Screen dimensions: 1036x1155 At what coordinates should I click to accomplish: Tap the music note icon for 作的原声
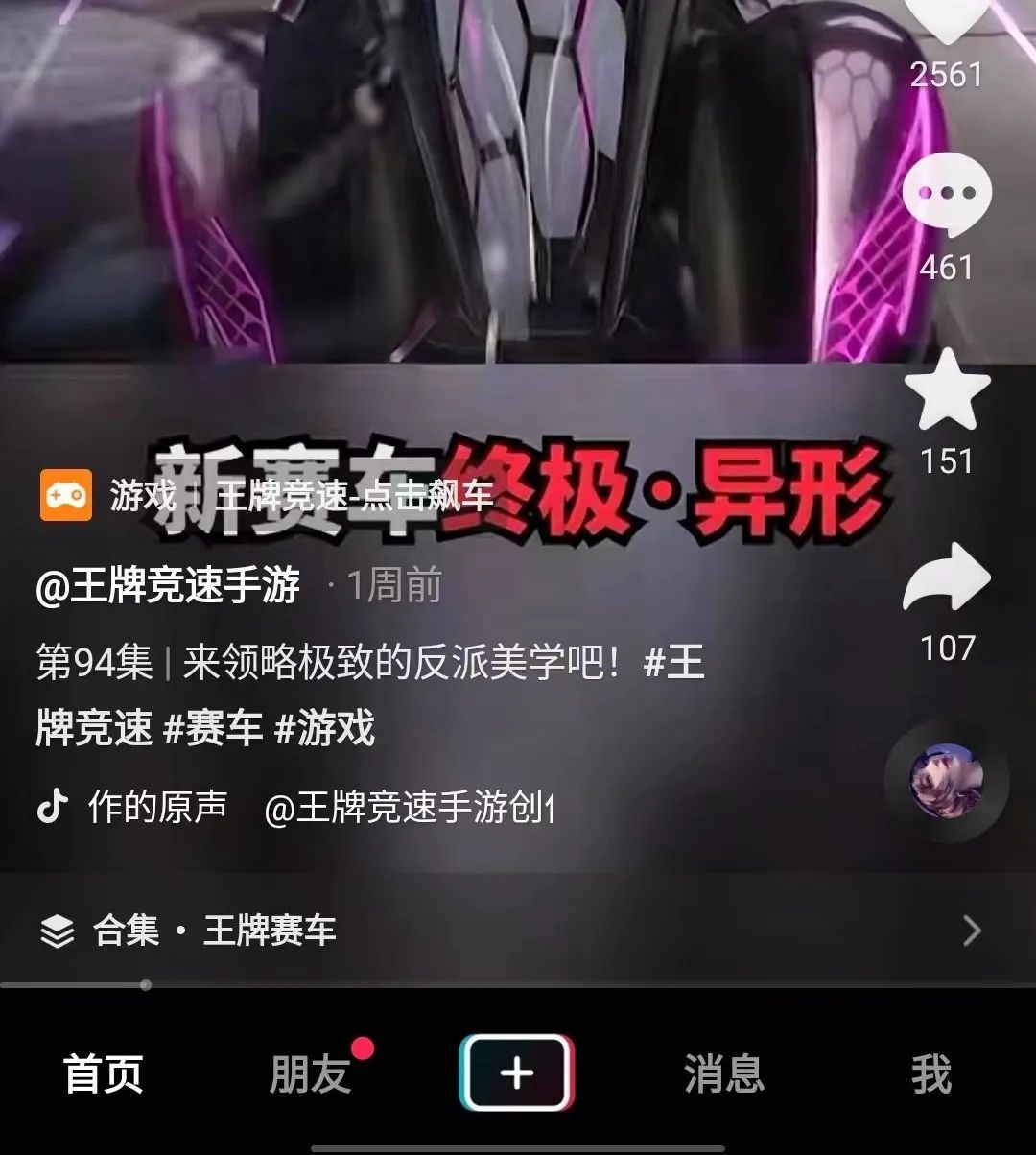53,806
